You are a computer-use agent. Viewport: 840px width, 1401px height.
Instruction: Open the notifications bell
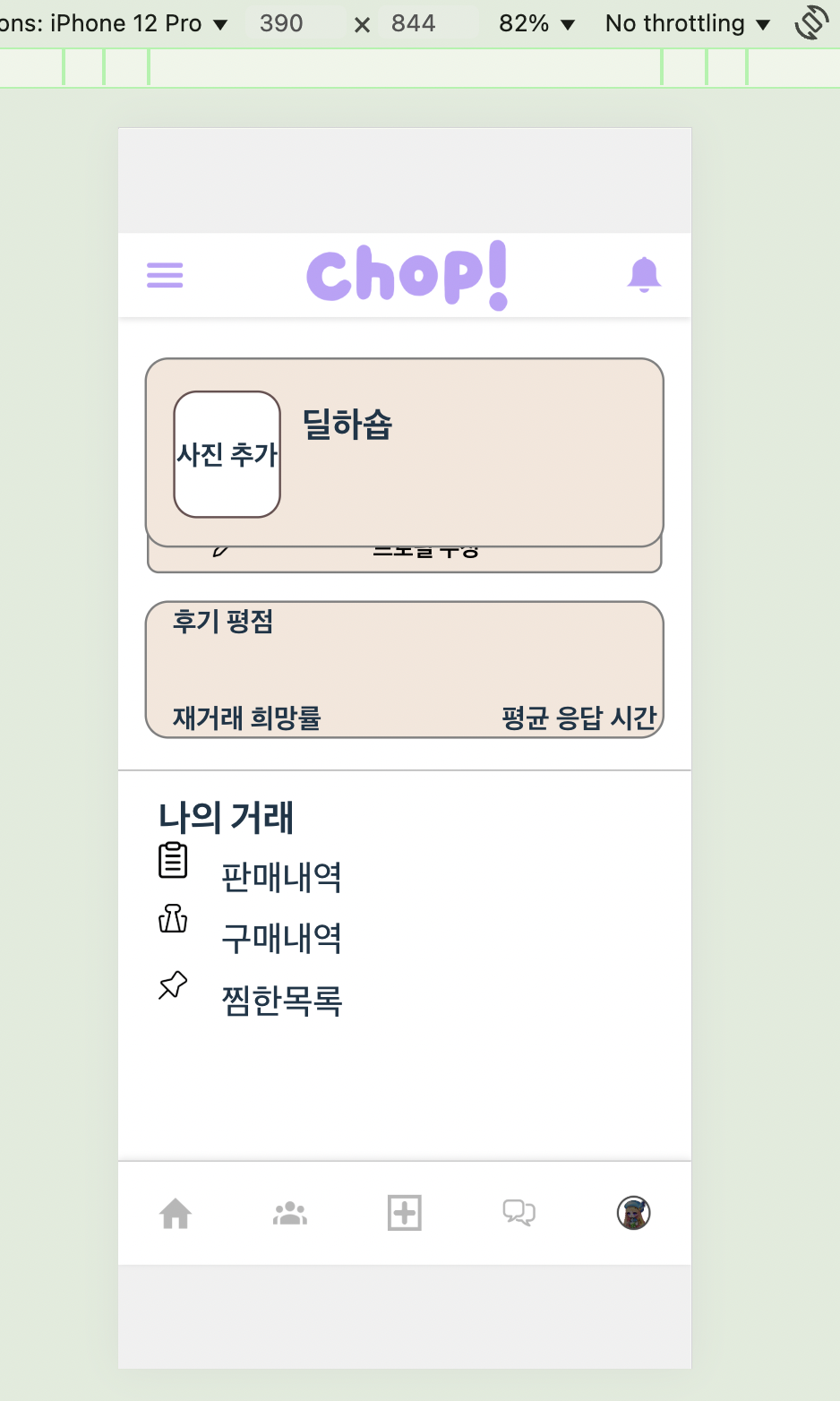644,275
